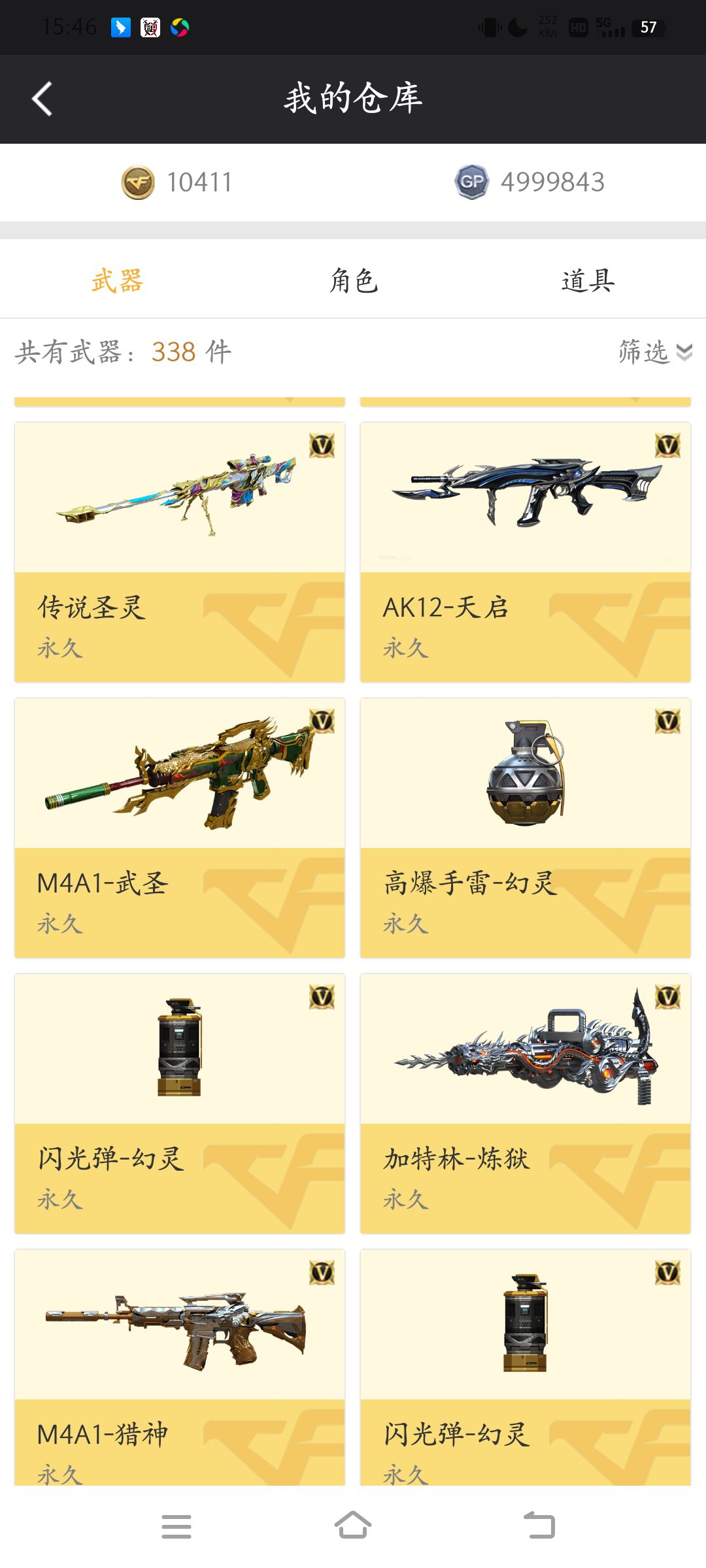Go back using the top-left arrow
The height and width of the screenshot is (1568, 706).
pos(42,99)
